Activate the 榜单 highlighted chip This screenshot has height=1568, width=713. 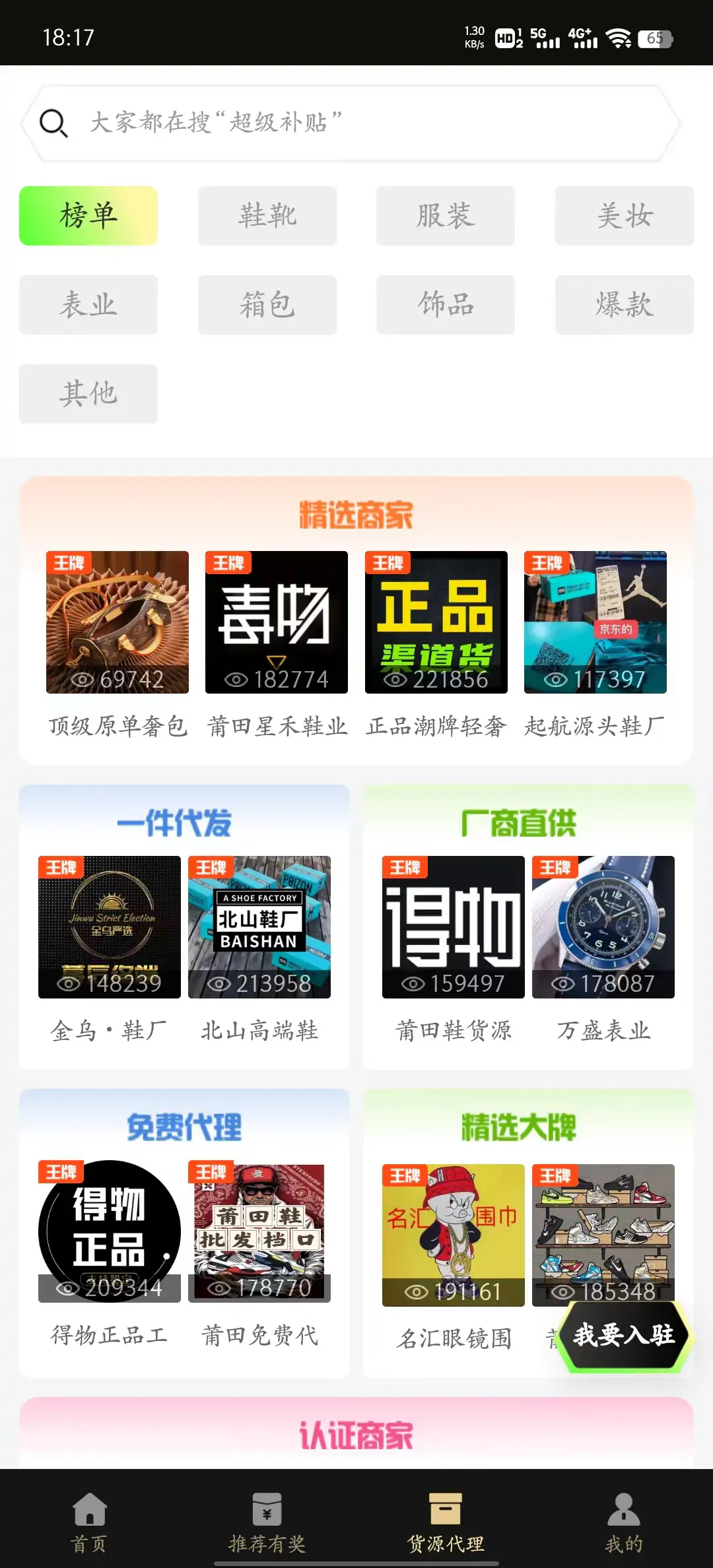(89, 216)
